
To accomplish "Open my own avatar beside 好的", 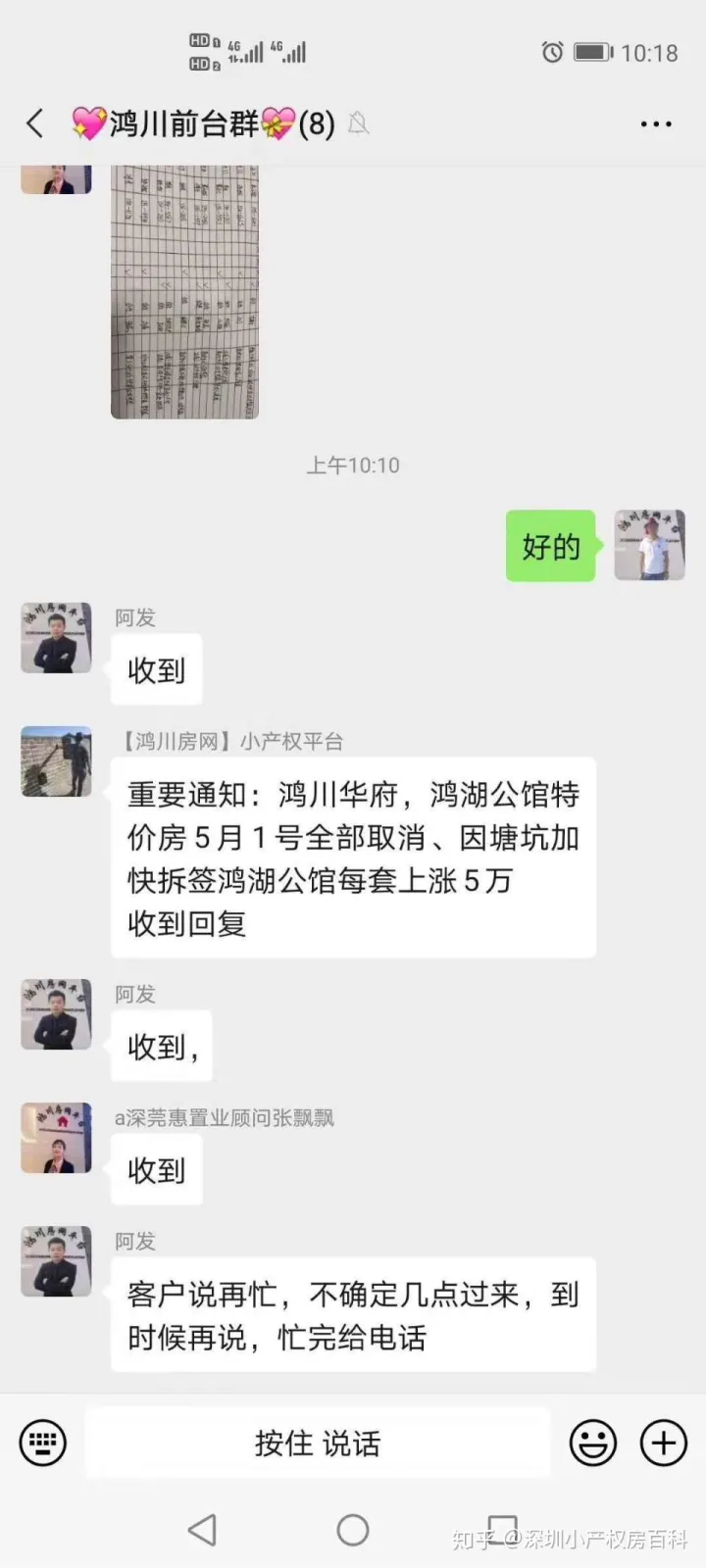I will [649, 546].
